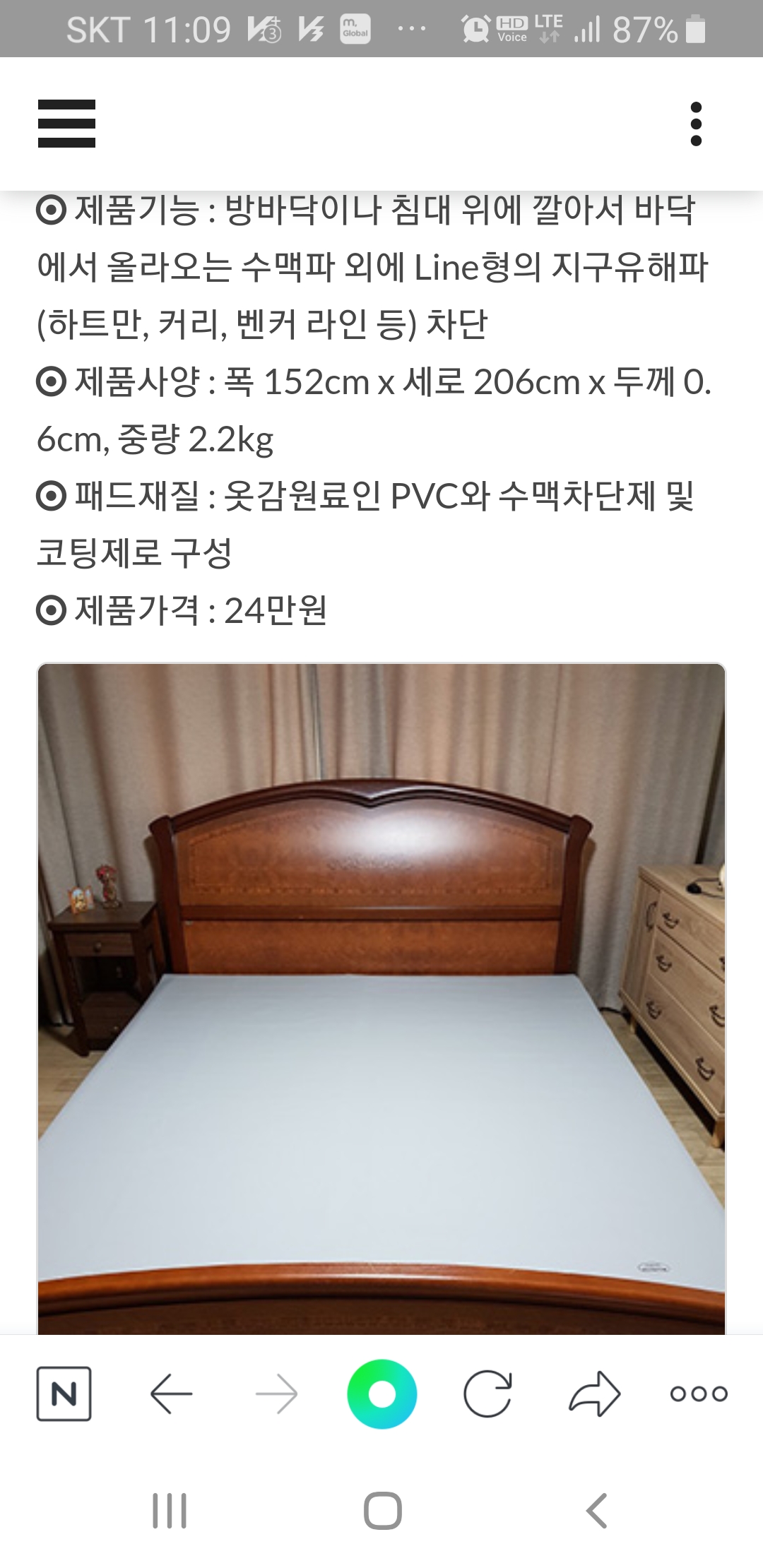
Task: Open the browser's more options dots
Action: [x=699, y=1394]
